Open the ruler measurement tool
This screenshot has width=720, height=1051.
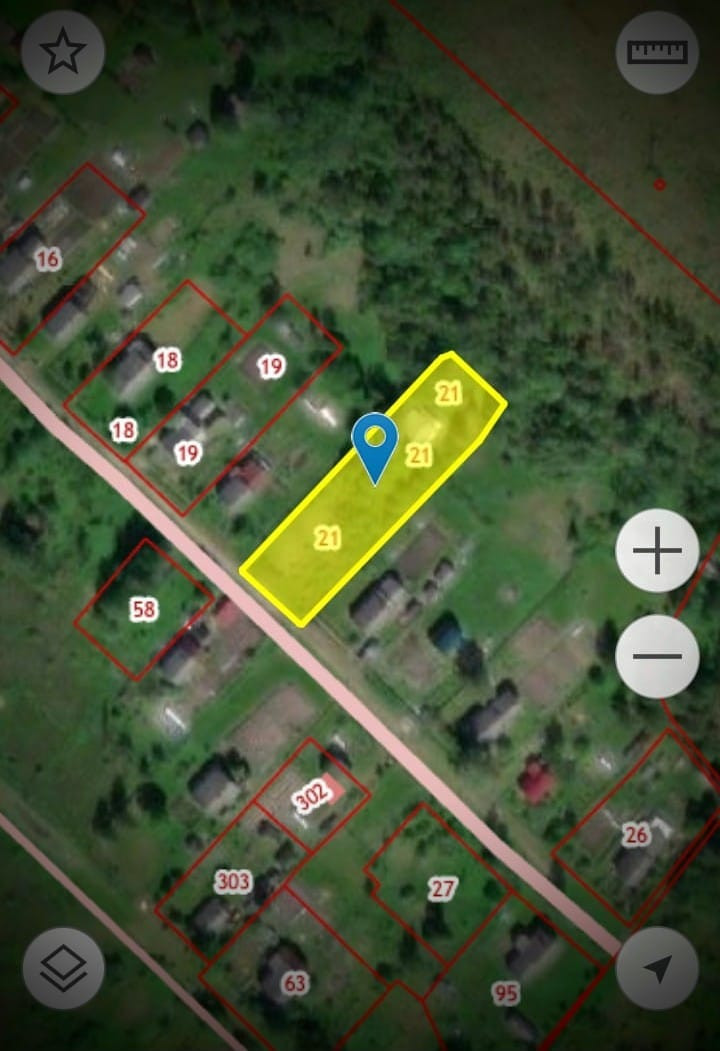[657, 52]
